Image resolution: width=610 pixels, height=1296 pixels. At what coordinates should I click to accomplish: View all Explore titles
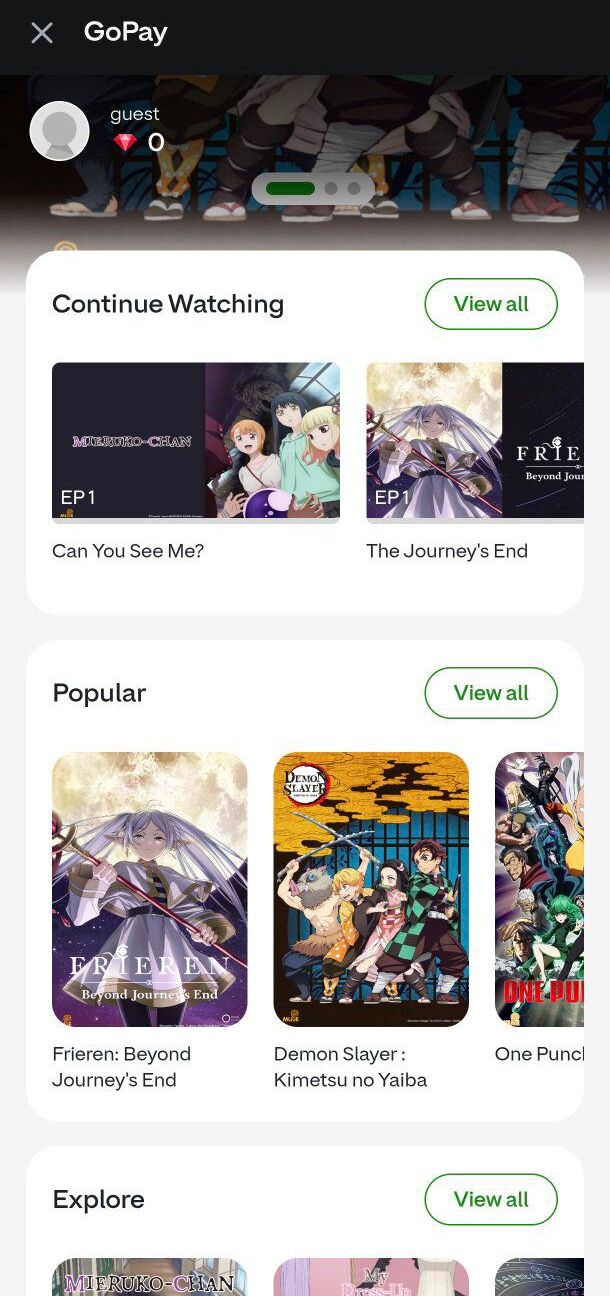(x=491, y=1199)
